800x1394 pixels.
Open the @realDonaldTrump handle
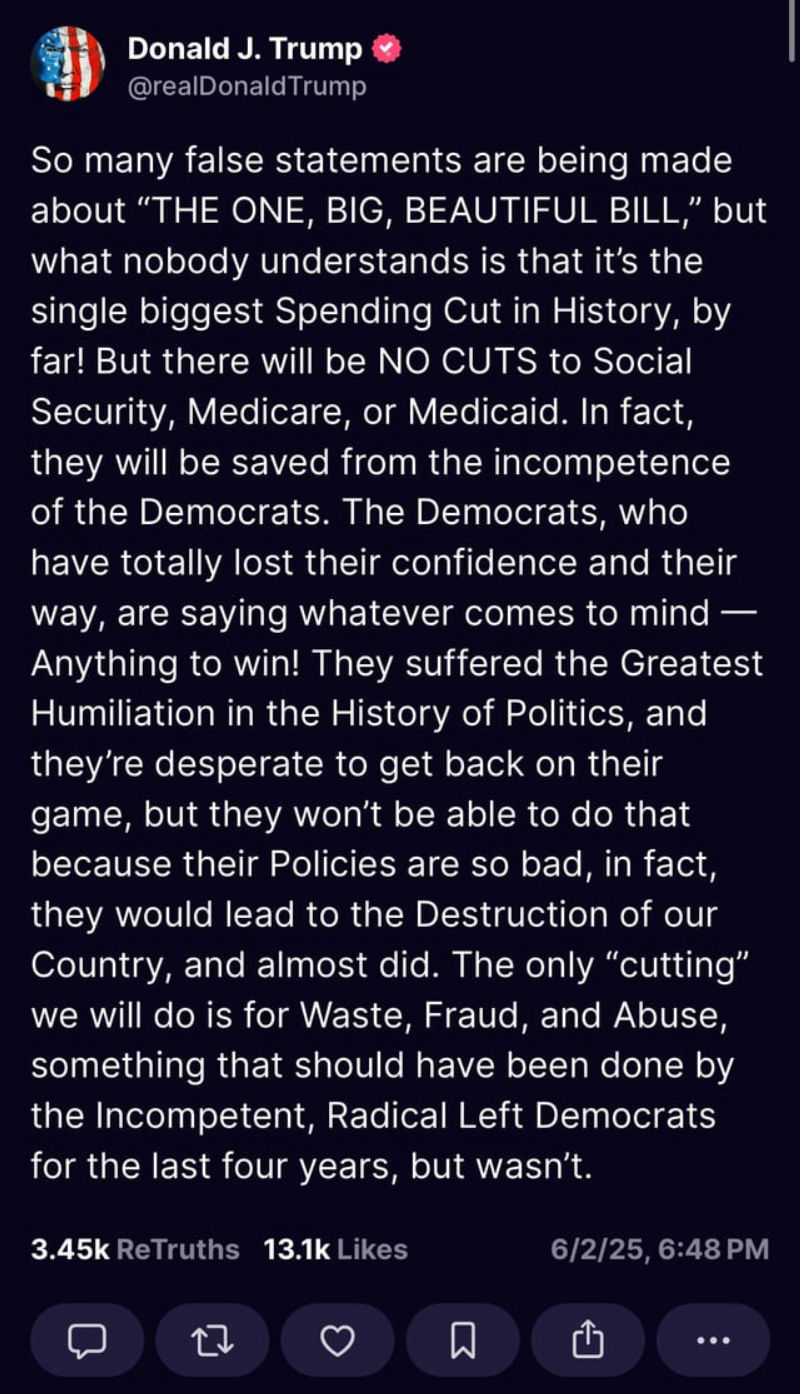coord(247,87)
